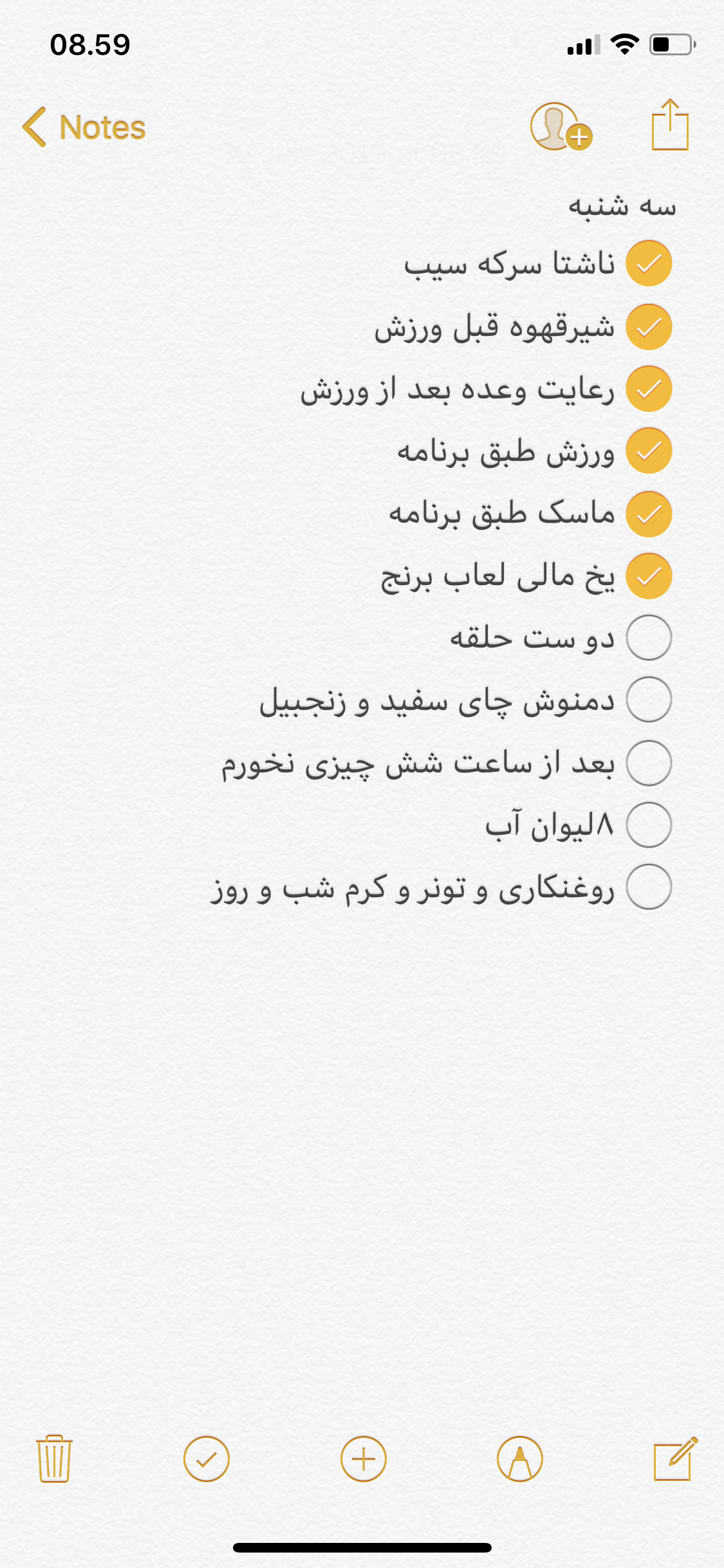The height and width of the screenshot is (1568, 724).
Task: Delete this note with trash icon
Action: [x=55, y=1459]
